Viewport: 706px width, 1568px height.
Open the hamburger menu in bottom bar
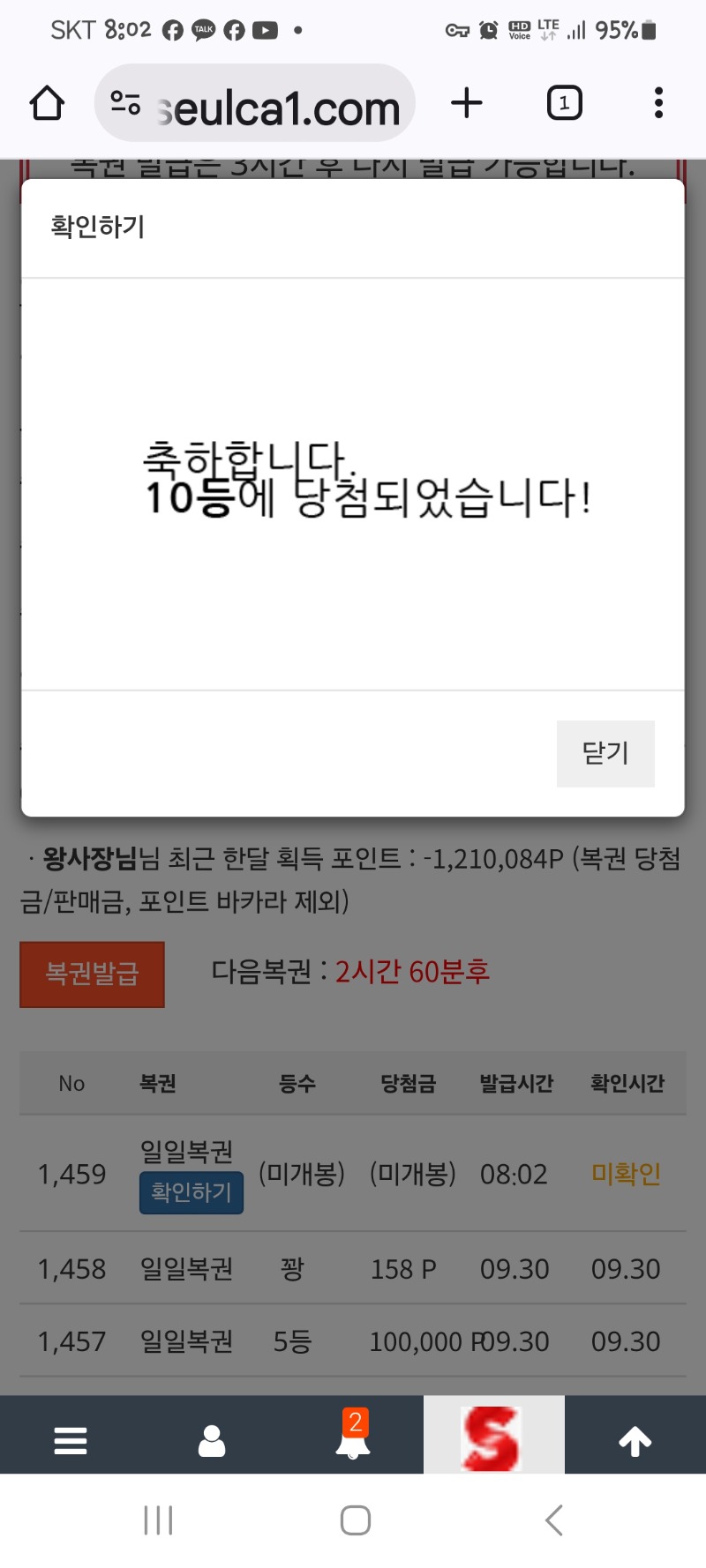tap(71, 1441)
